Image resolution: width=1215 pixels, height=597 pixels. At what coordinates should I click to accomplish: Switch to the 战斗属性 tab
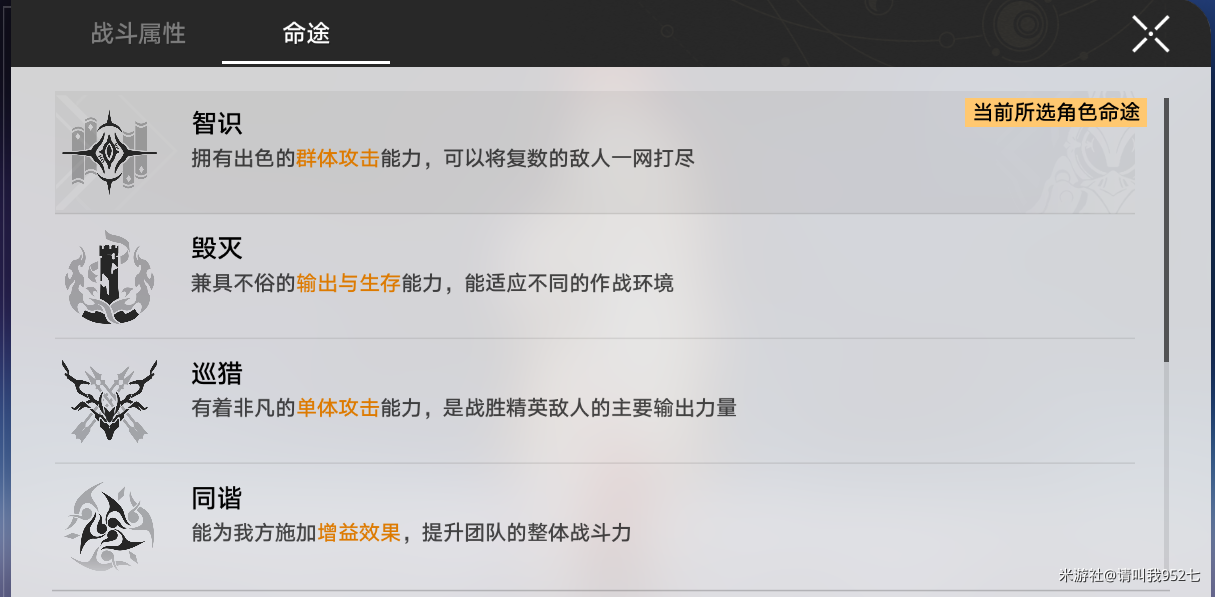pyautogui.click(x=138, y=34)
